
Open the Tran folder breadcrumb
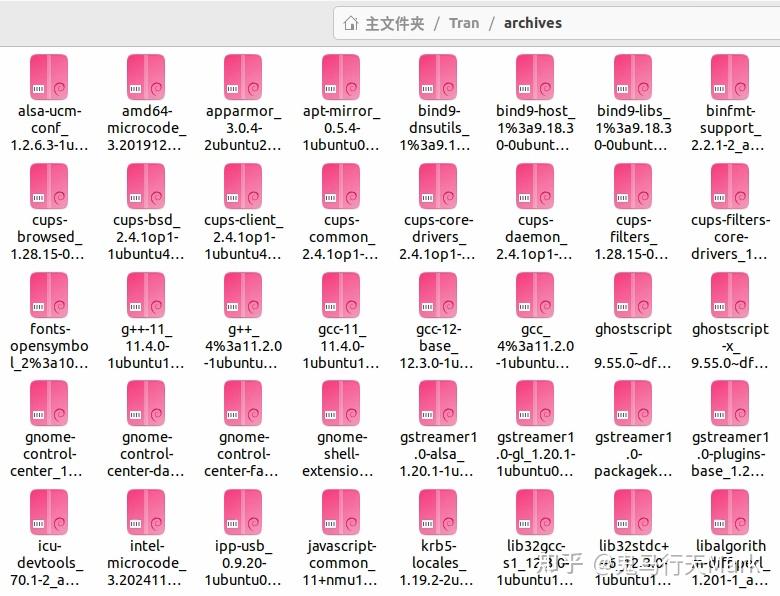point(464,23)
